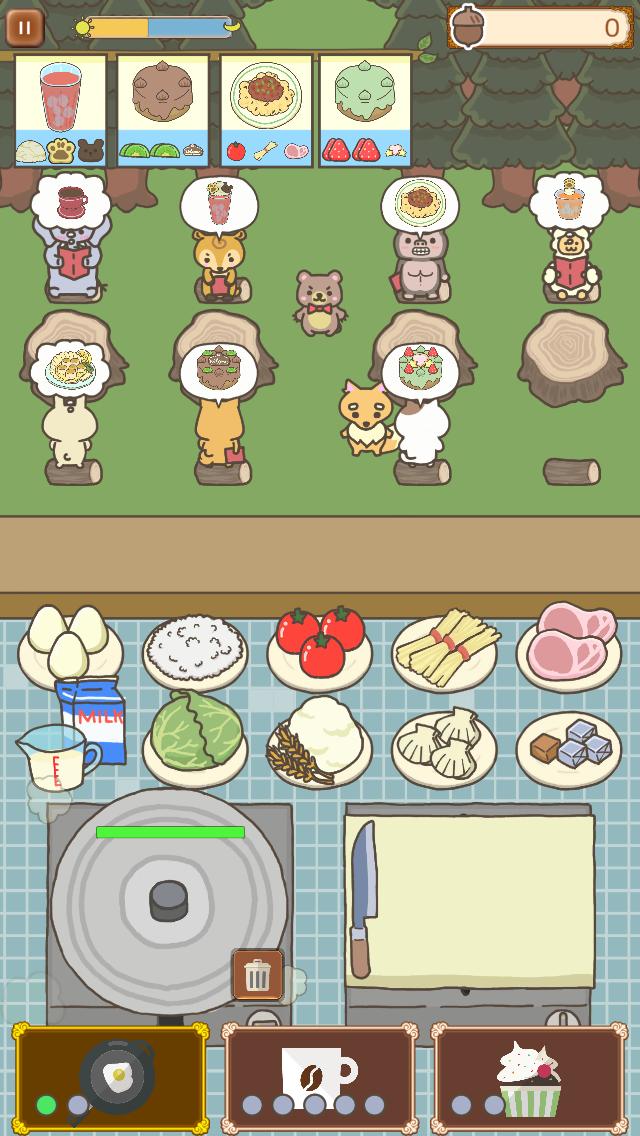Pick the cabbage
The height and width of the screenshot is (1136, 640).
(195, 738)
